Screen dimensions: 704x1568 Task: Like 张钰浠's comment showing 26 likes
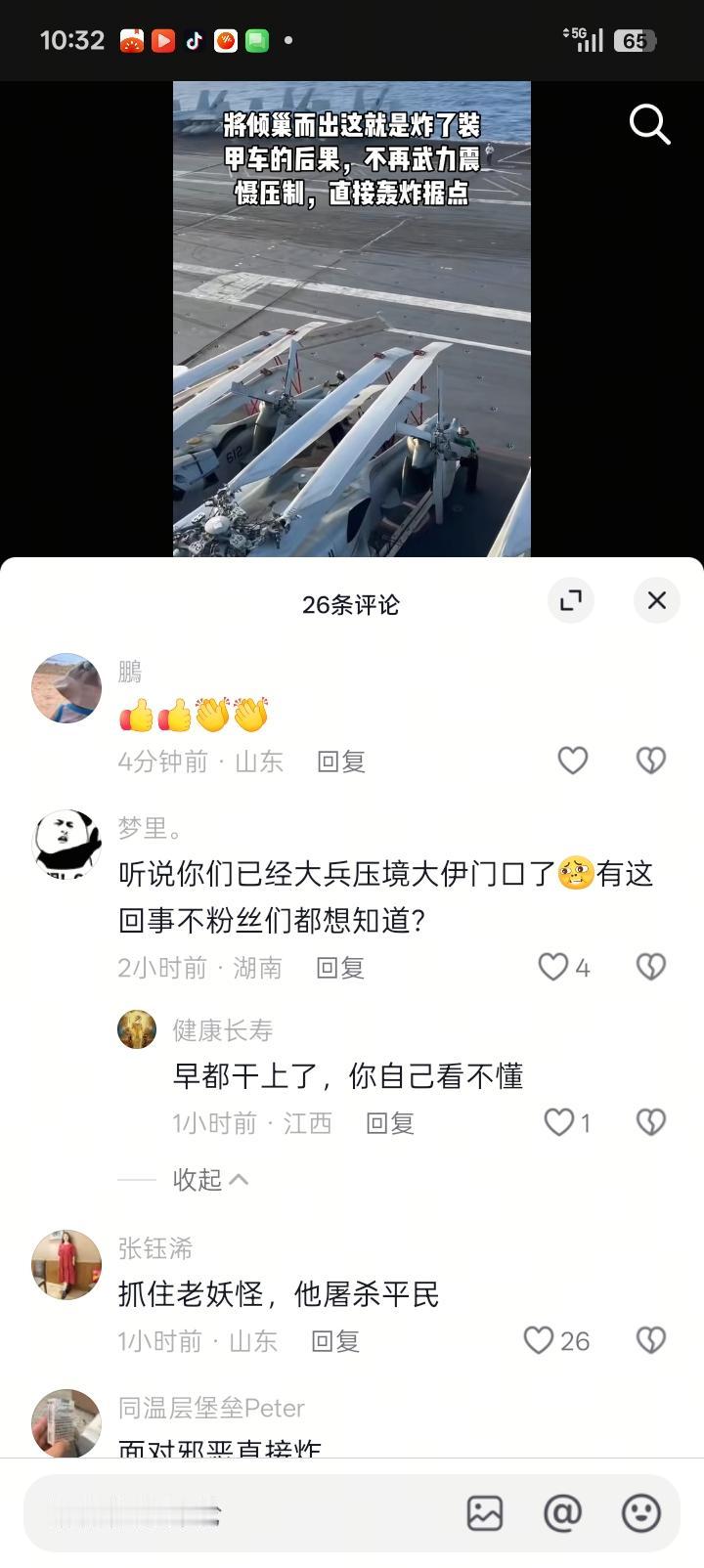pyautogui.click(x=540, y=1341)
